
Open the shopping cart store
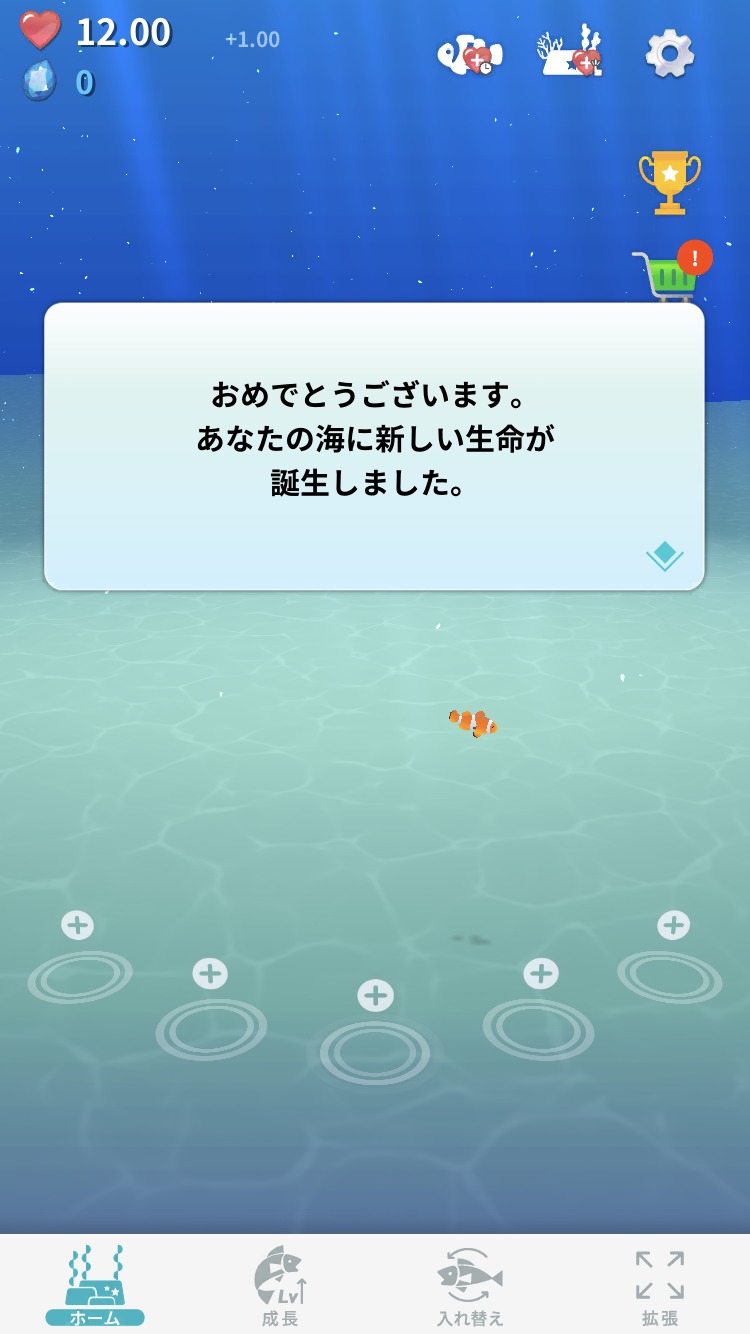point(667,275)
